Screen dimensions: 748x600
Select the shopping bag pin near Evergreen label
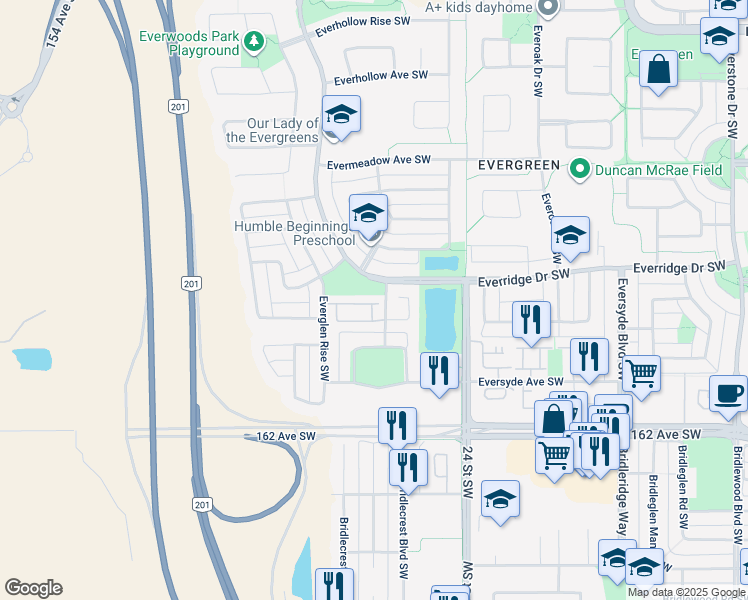(x=658, y=70)
